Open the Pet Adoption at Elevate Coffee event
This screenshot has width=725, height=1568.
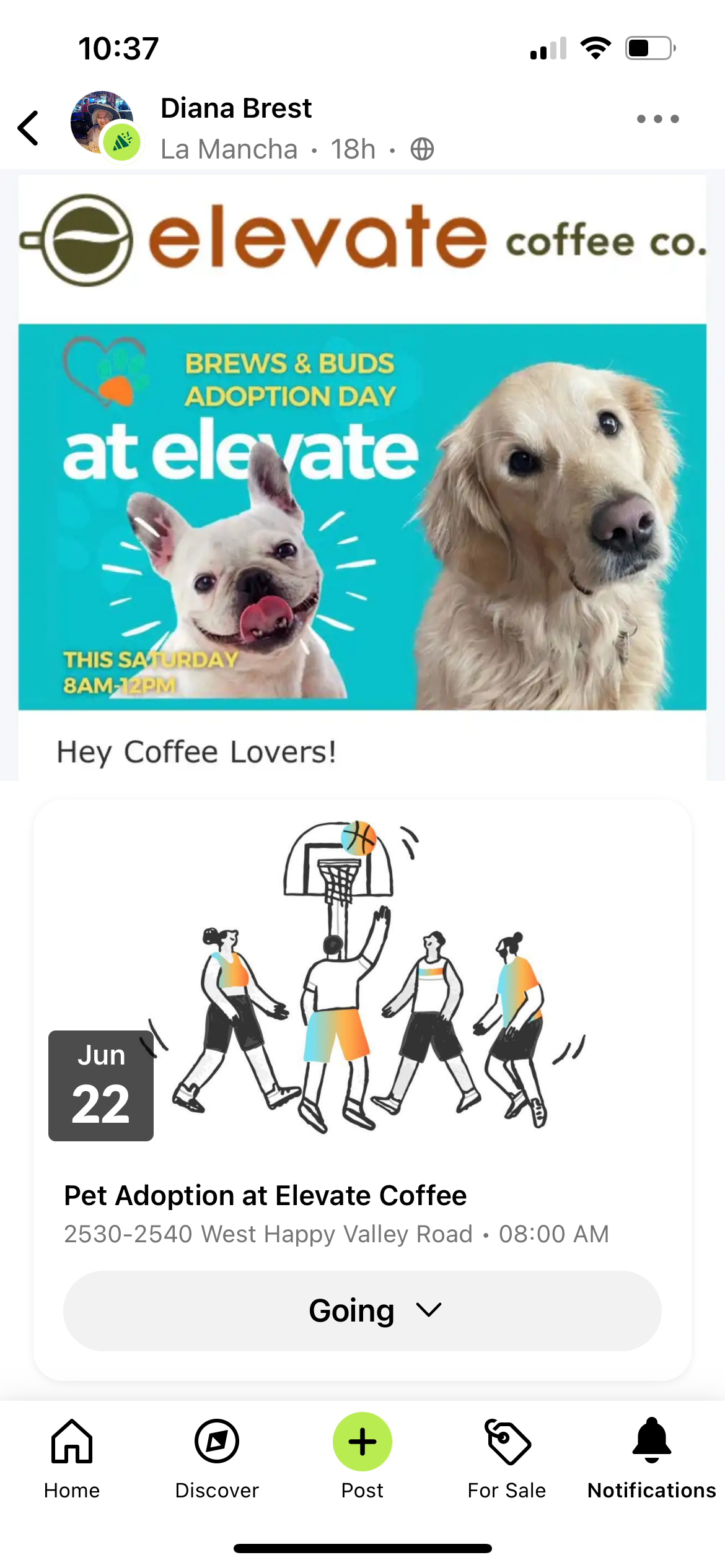click(265, 1195)
